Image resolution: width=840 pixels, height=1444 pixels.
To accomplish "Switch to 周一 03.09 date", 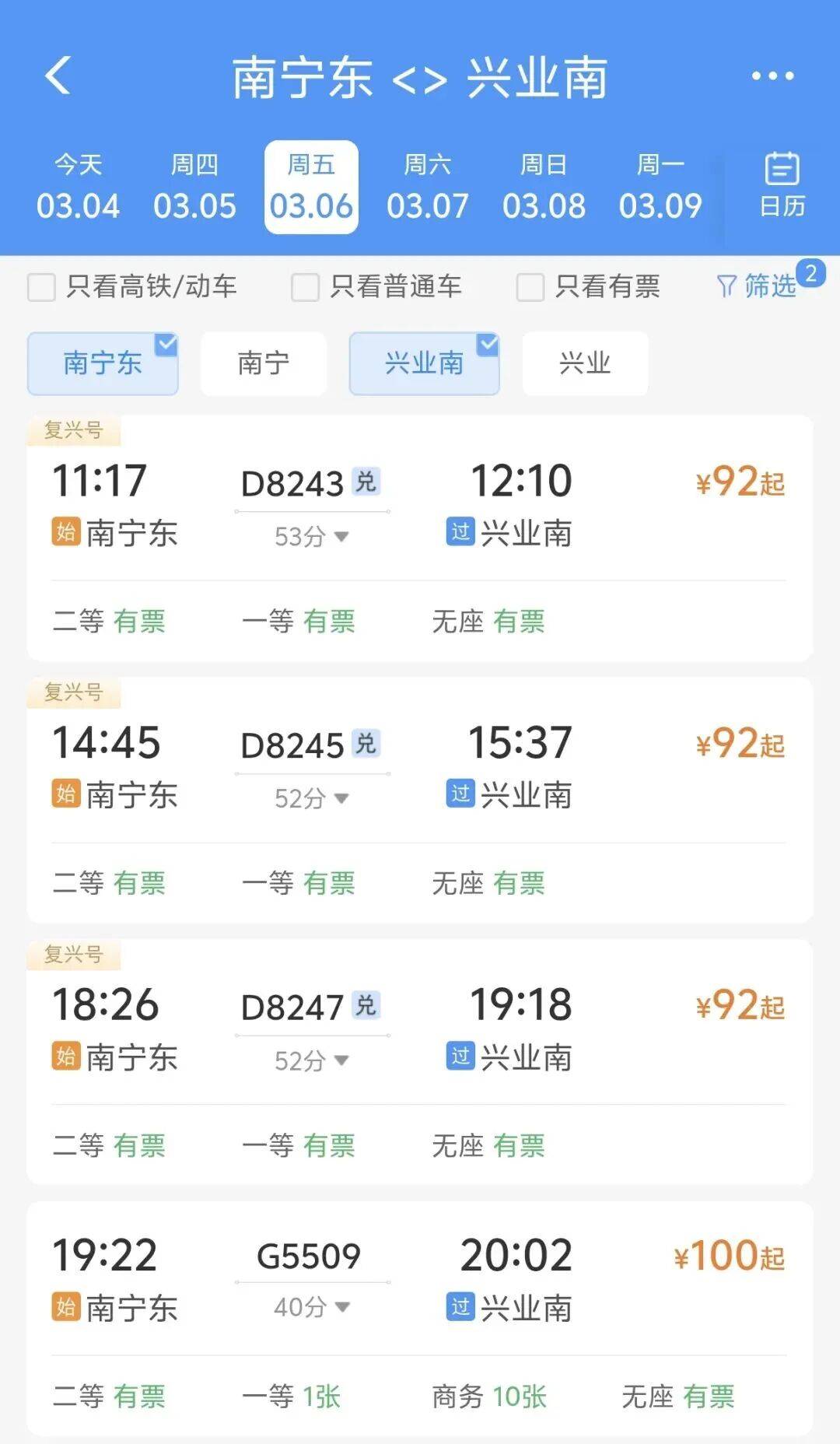I will click(x=660, y=187).
